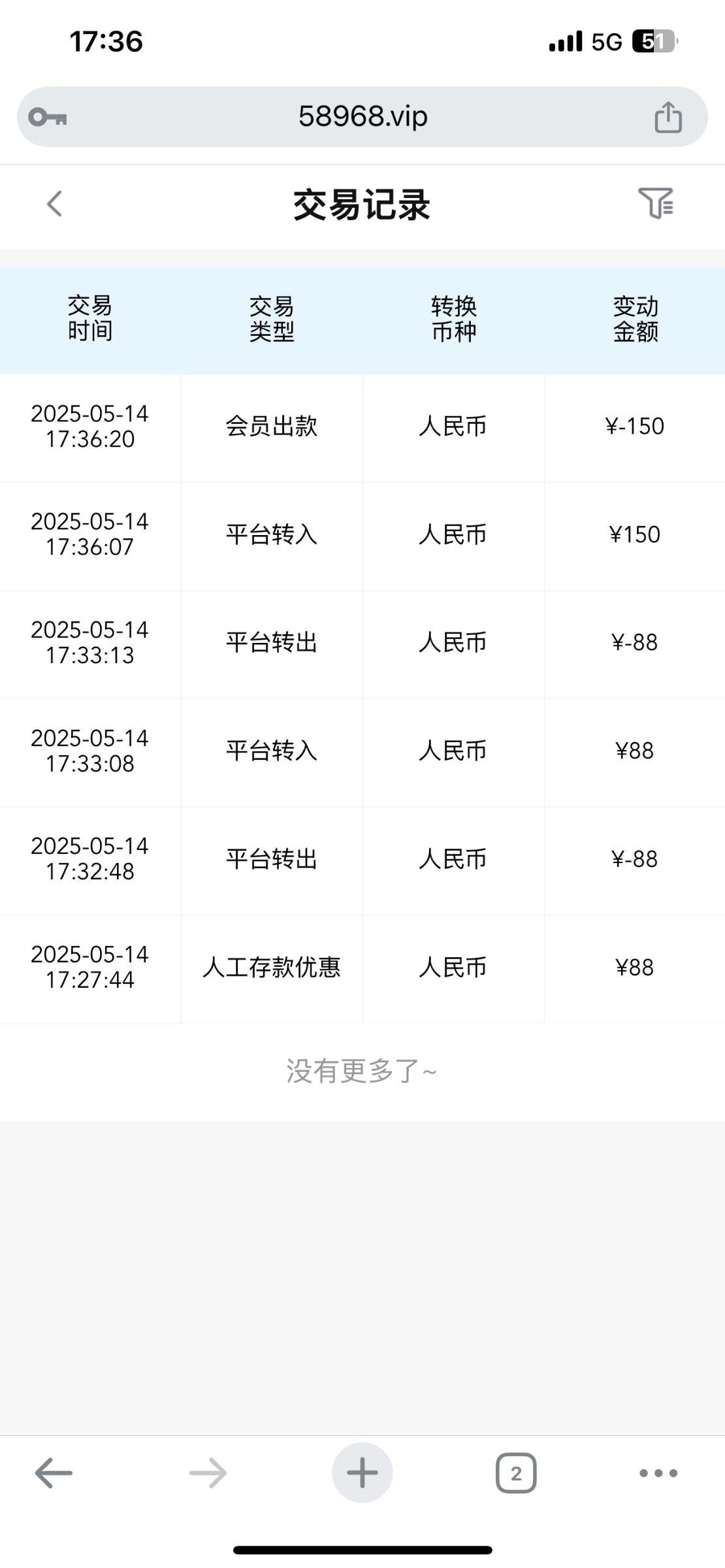Navigate back using the browser back arrow

pyautogui.click(x=54, y=1473)
